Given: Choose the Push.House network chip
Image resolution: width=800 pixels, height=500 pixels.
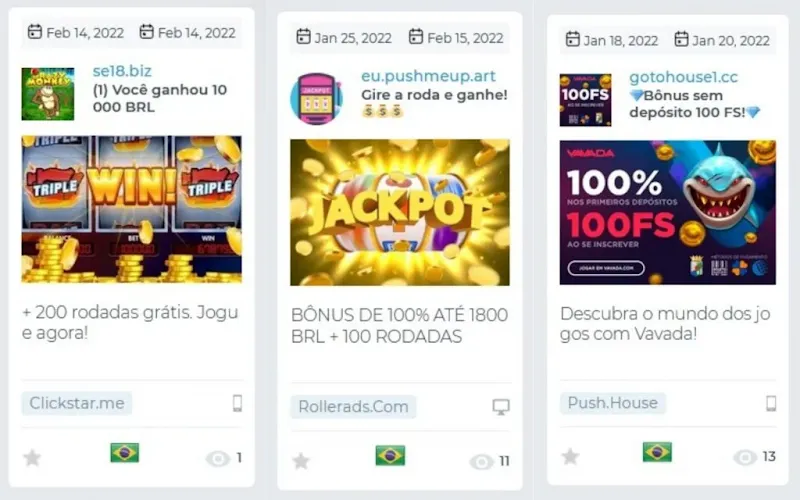Looking at the screenshot, I should point(612,403).
